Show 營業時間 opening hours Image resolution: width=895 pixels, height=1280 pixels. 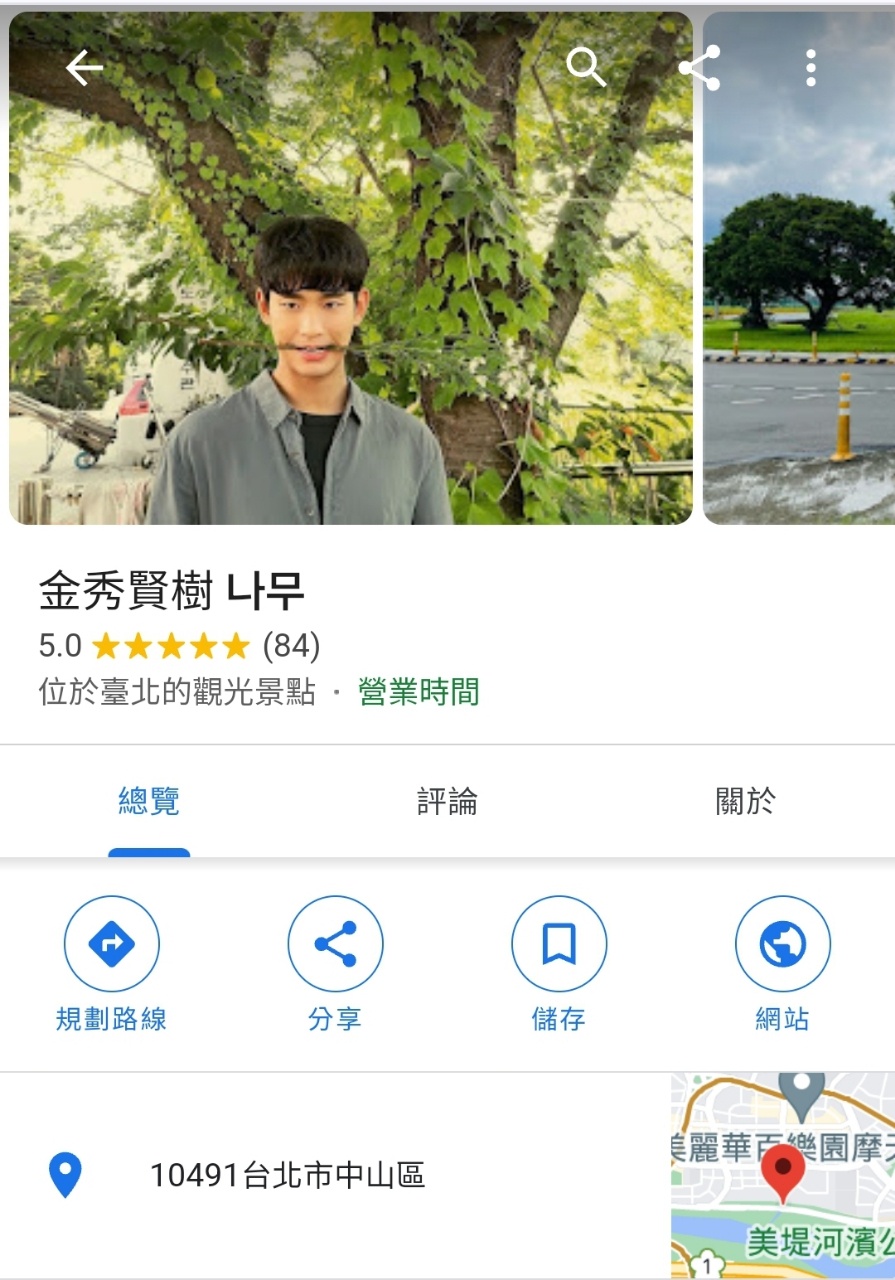point(419,692)
